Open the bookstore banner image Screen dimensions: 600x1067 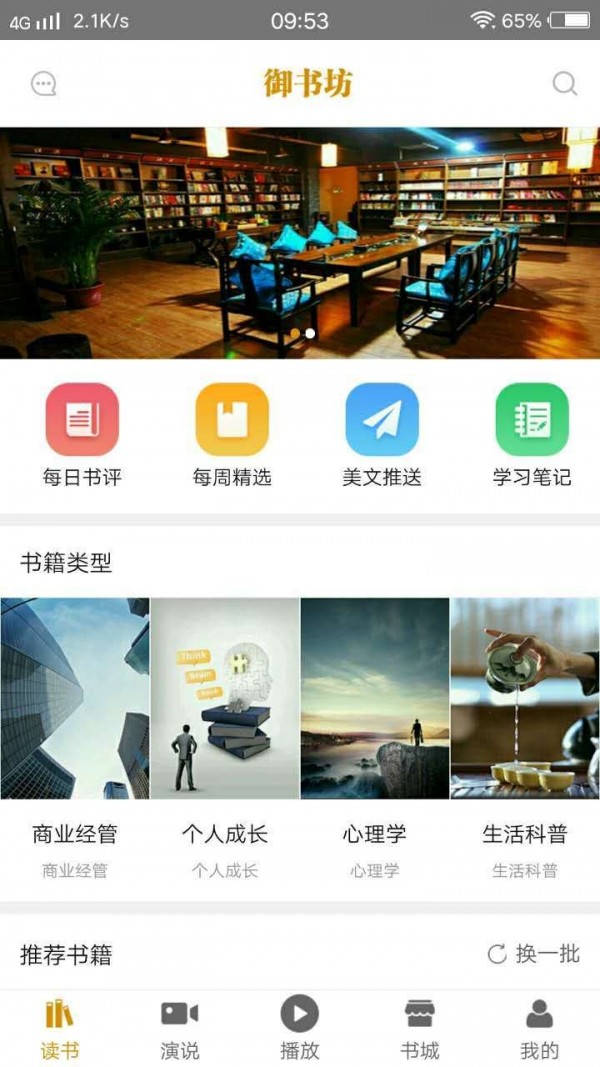300,242
